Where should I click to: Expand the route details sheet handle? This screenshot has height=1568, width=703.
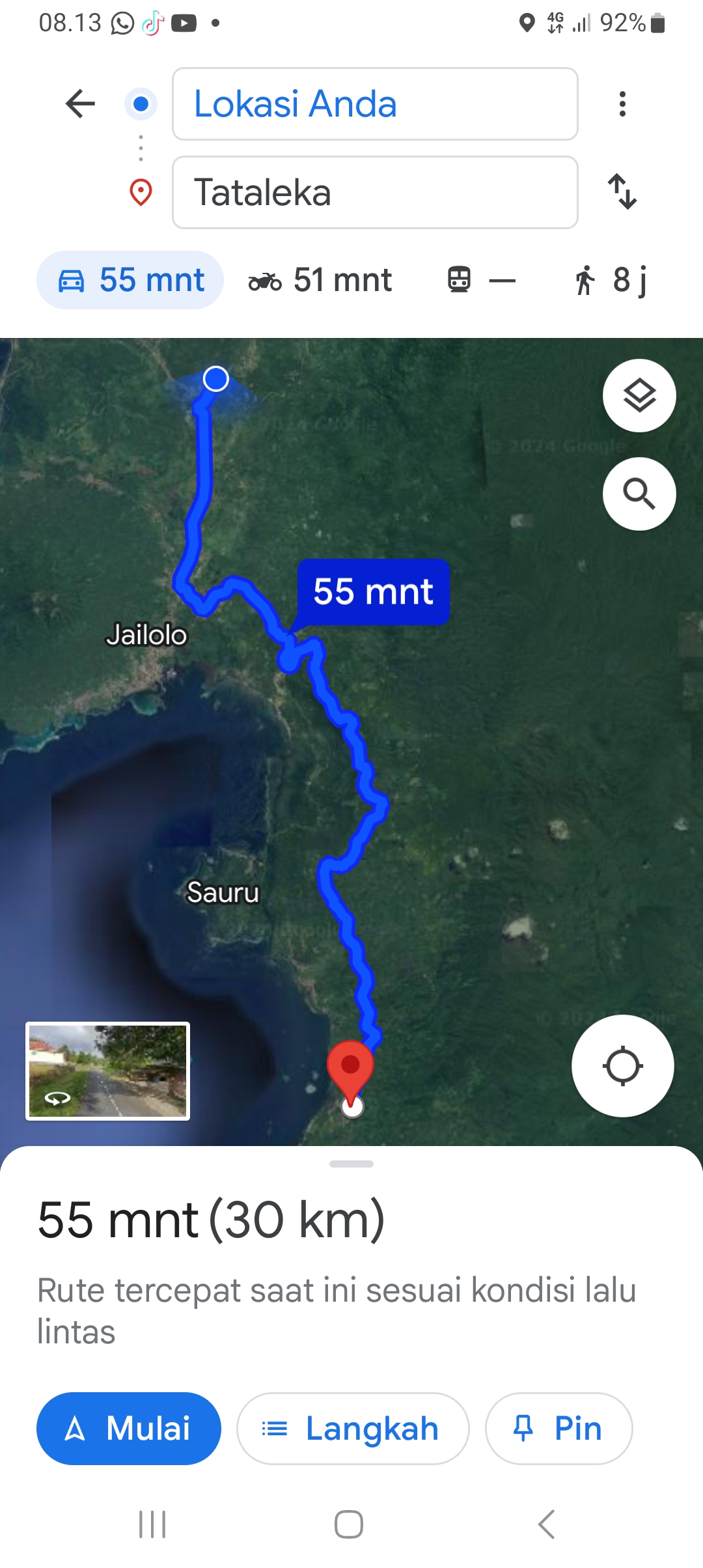coord(351,1164)
